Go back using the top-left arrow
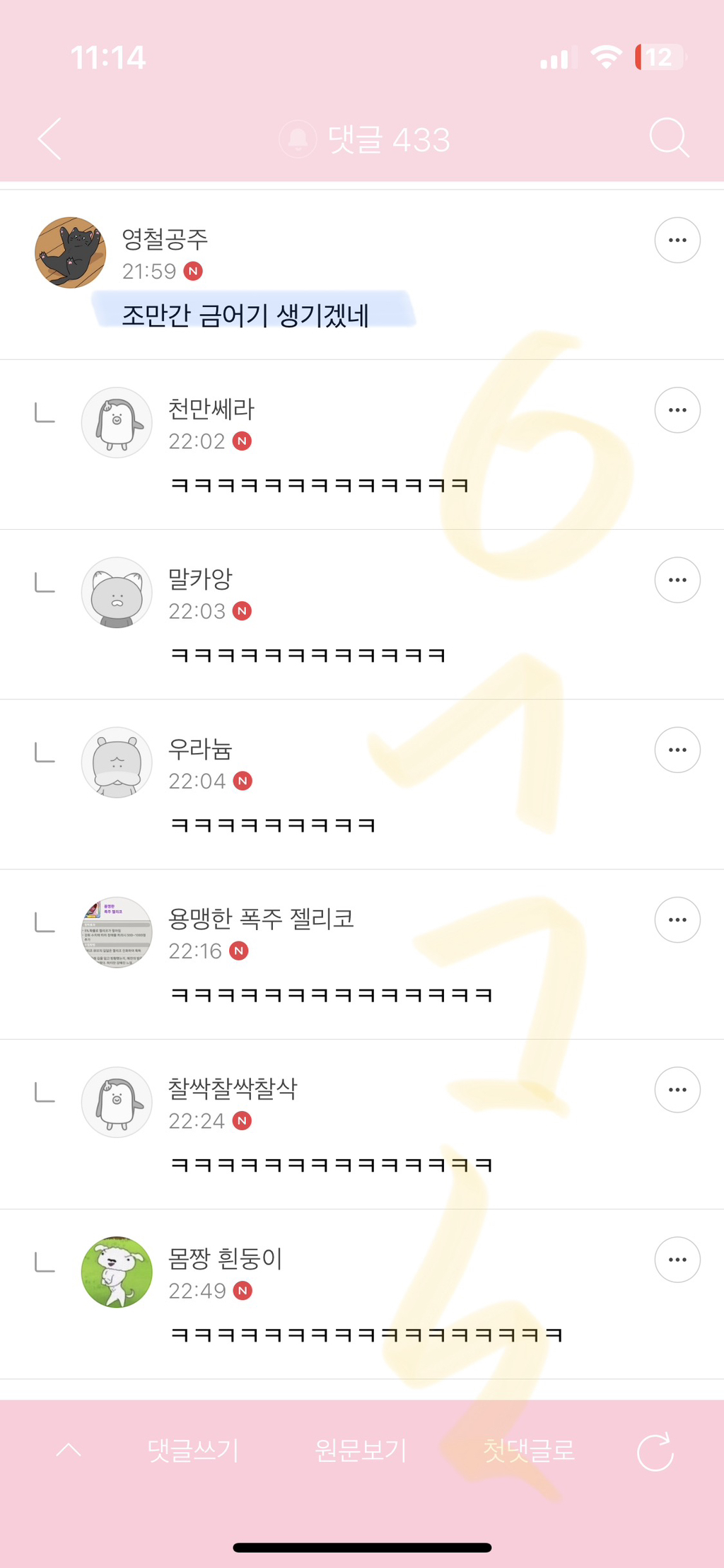 (49, 139)
